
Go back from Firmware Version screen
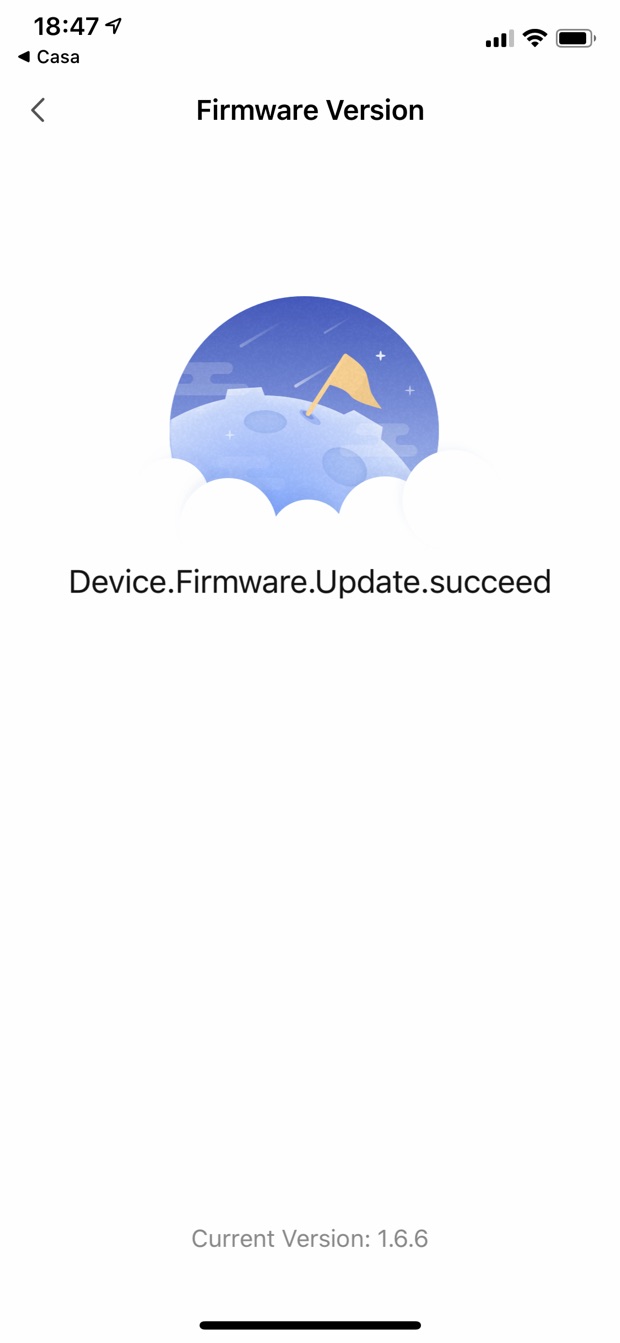pos(38,110)
